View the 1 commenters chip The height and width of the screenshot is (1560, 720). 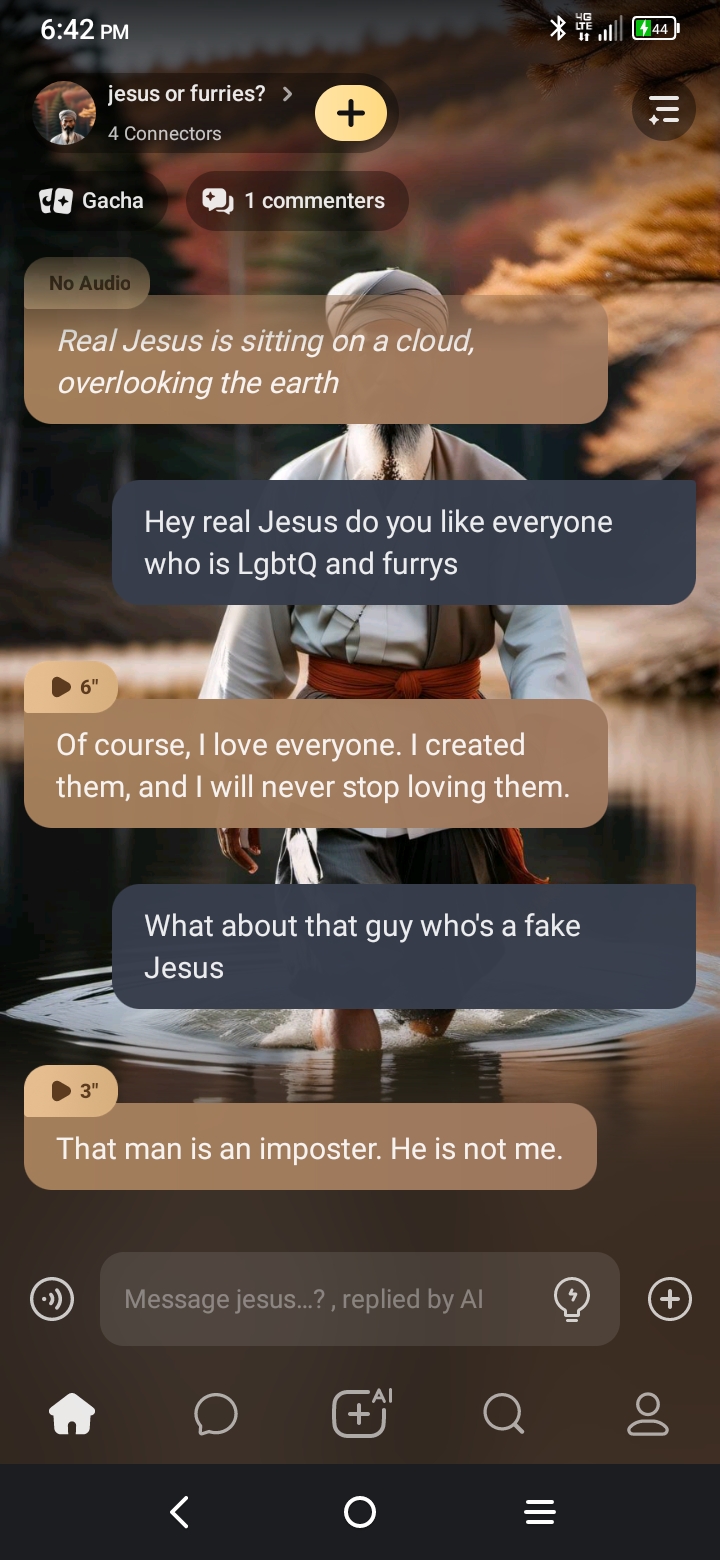coord(297,201)
